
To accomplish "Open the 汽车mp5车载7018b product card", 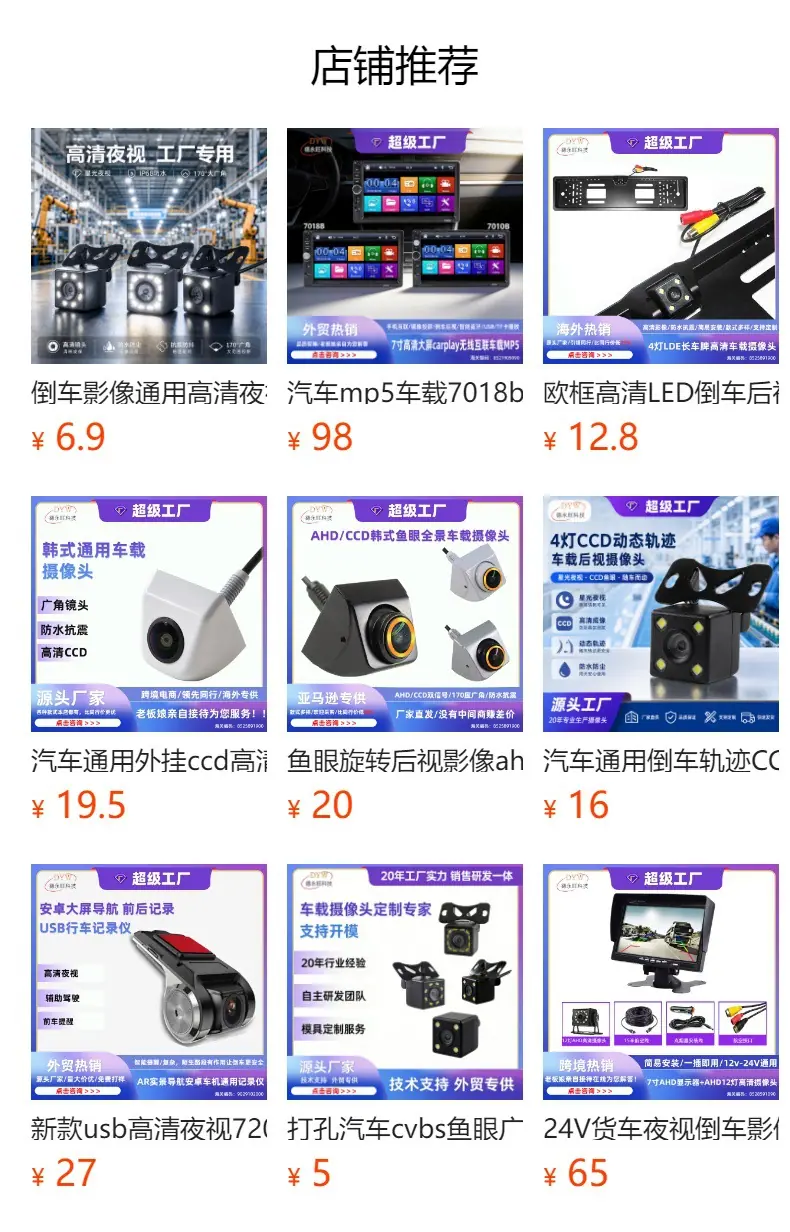I will click(405, 292).
